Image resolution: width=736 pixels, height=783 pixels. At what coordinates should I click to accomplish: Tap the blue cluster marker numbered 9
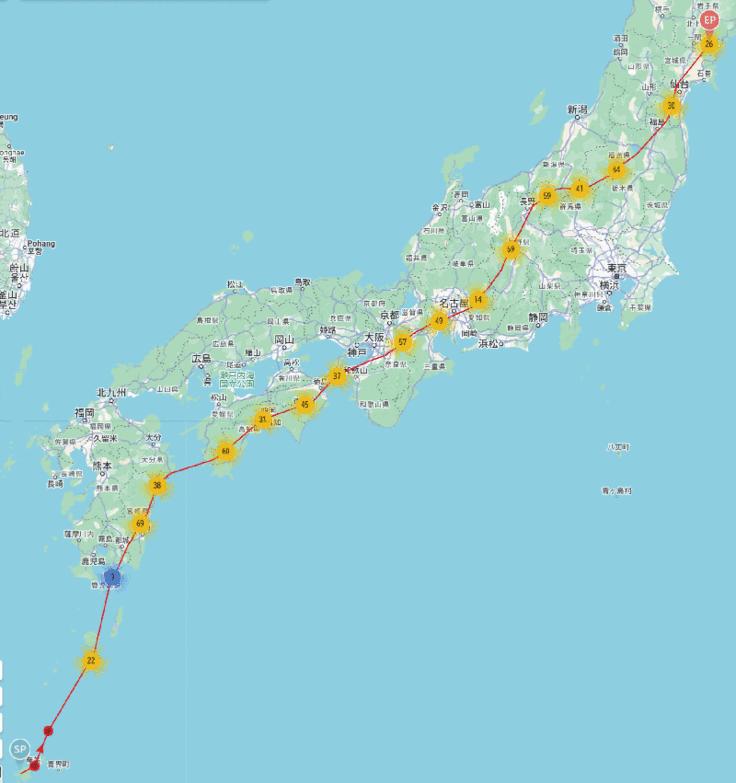coord(113,577)
